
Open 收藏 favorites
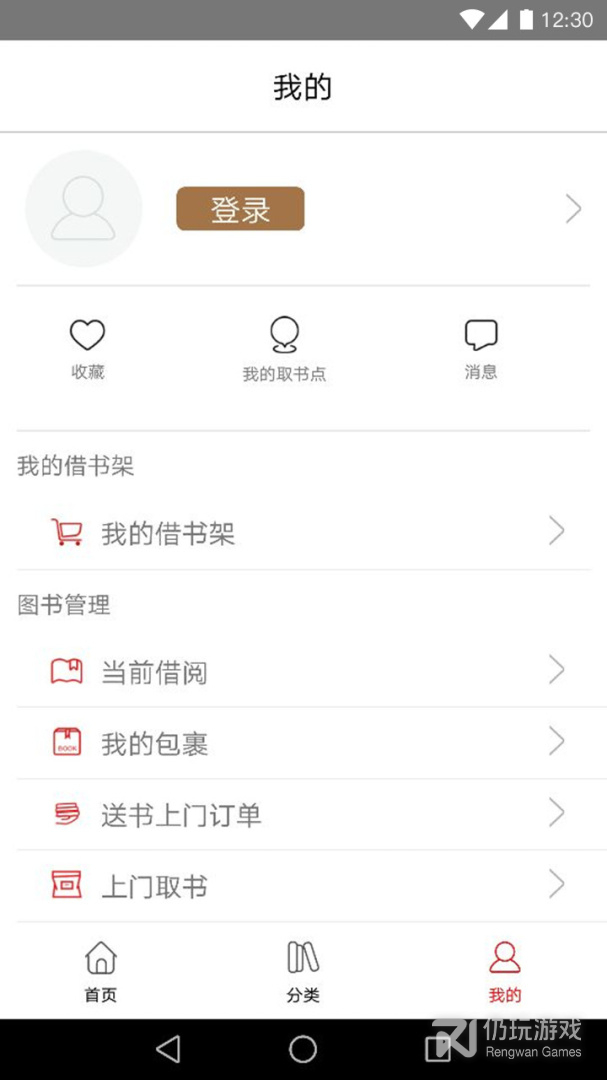tap(88, 349)
